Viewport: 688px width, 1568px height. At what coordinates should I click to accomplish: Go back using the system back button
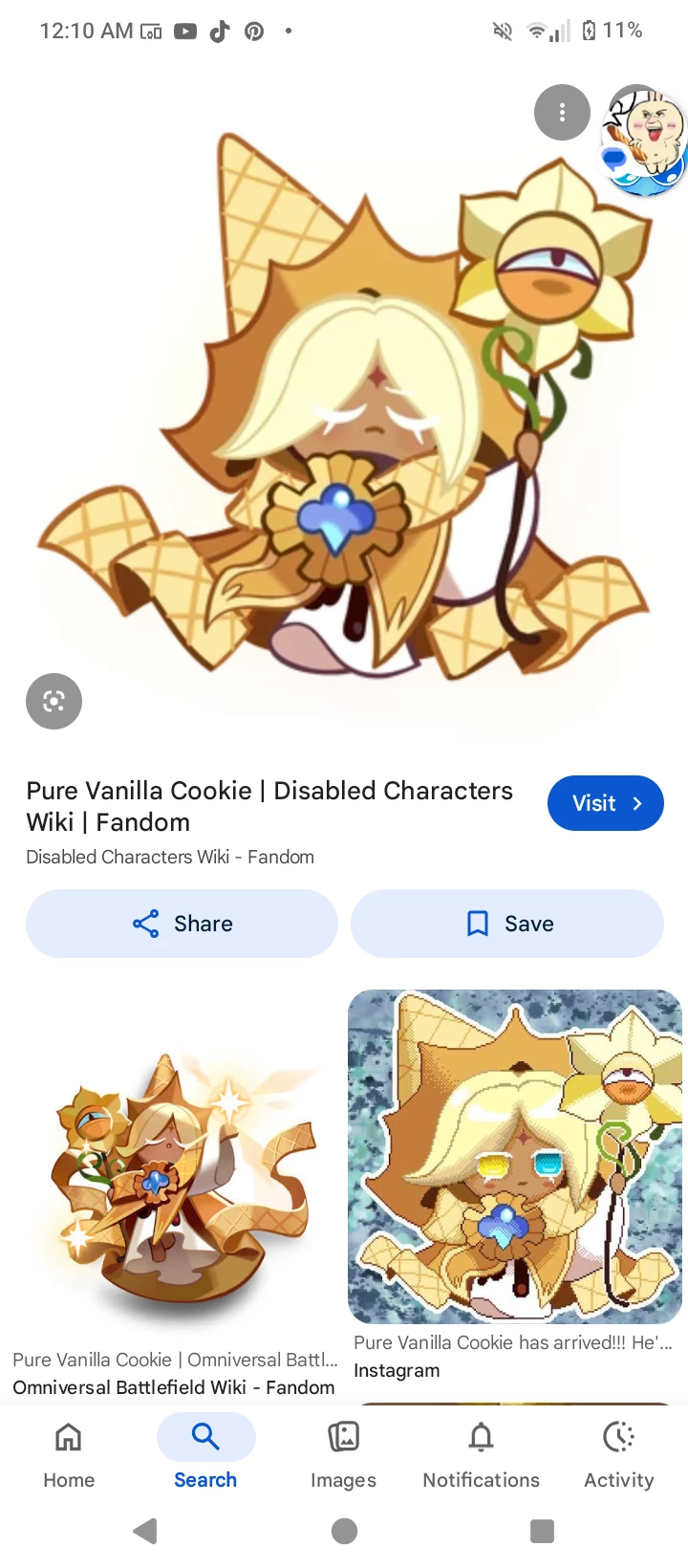click(x=145, y=1532)
